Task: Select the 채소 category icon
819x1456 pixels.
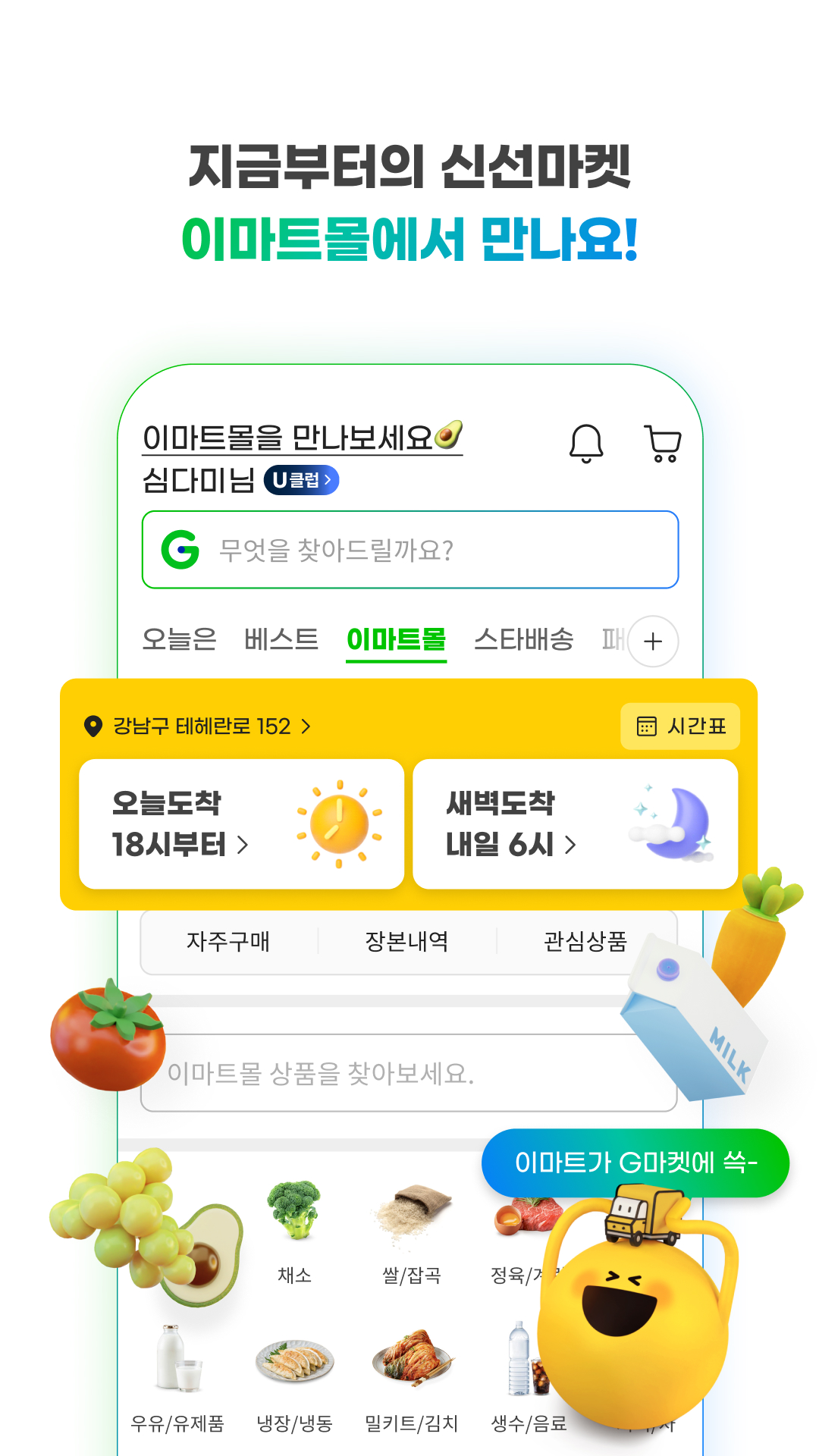Action: click(x=295, y=1211)
